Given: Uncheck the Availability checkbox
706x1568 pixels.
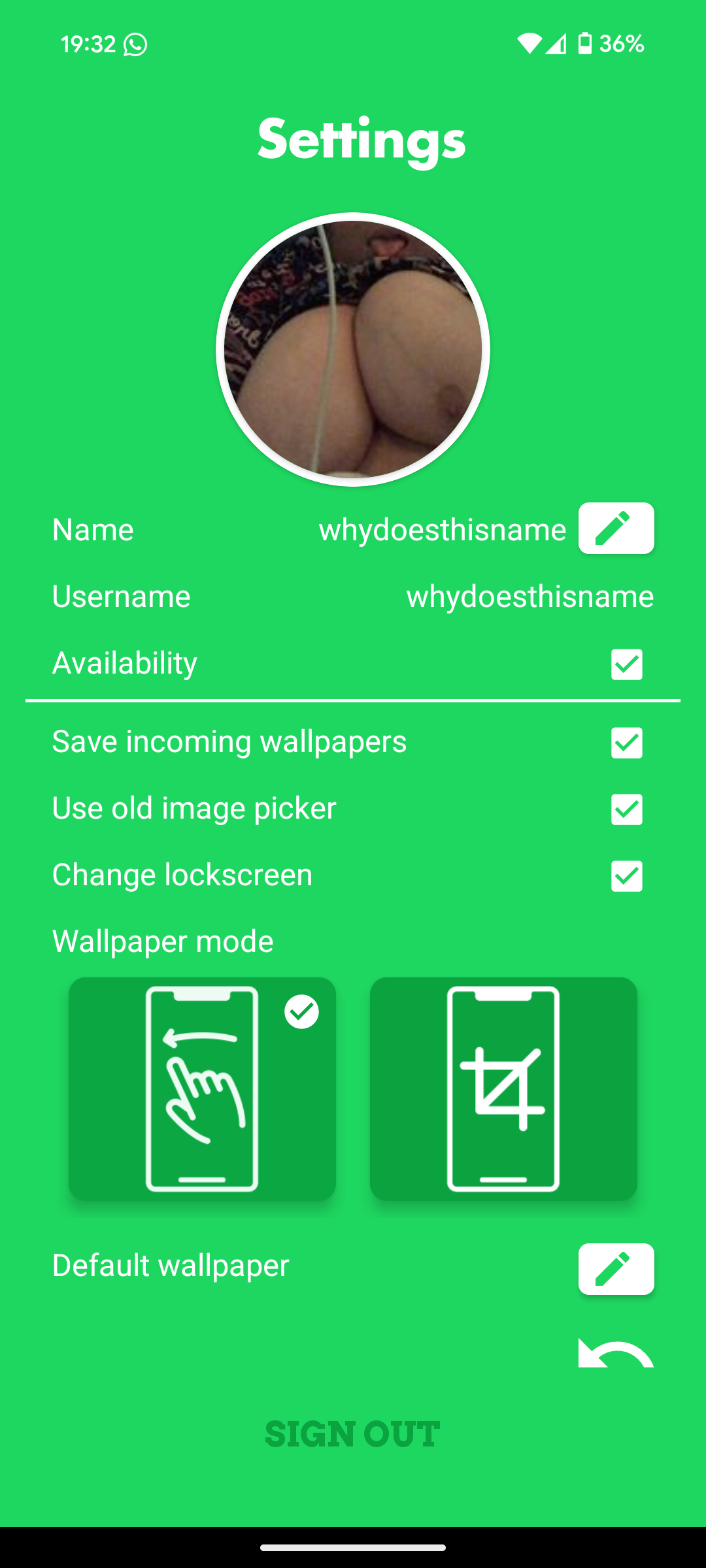Looking at the screenshot, I should [x=626, y=664].
